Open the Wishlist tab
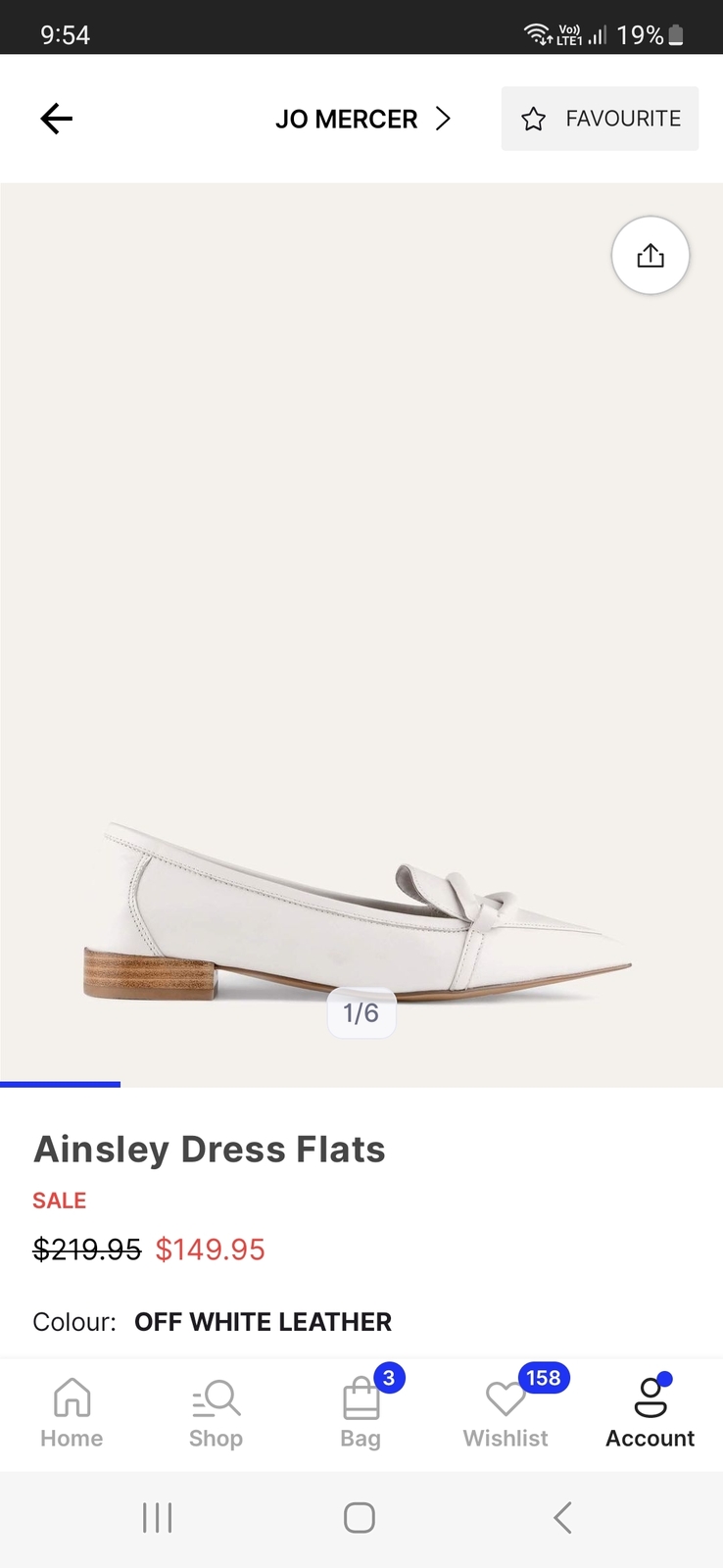The image size is (723, 1568). click(x=506, y=1413)
